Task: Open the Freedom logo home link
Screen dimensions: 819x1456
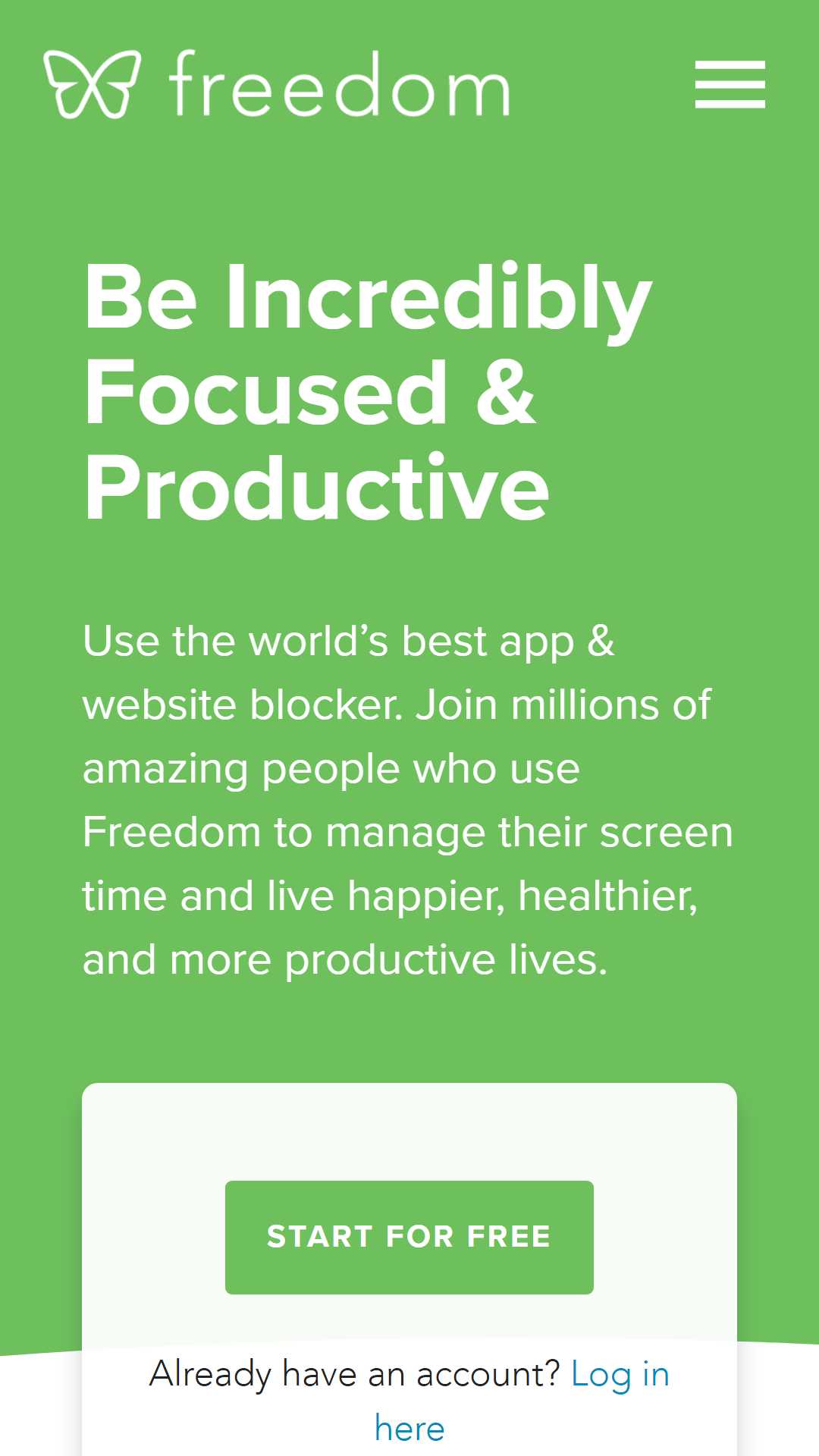Action: pyautogui.click(x=277, y=84)
